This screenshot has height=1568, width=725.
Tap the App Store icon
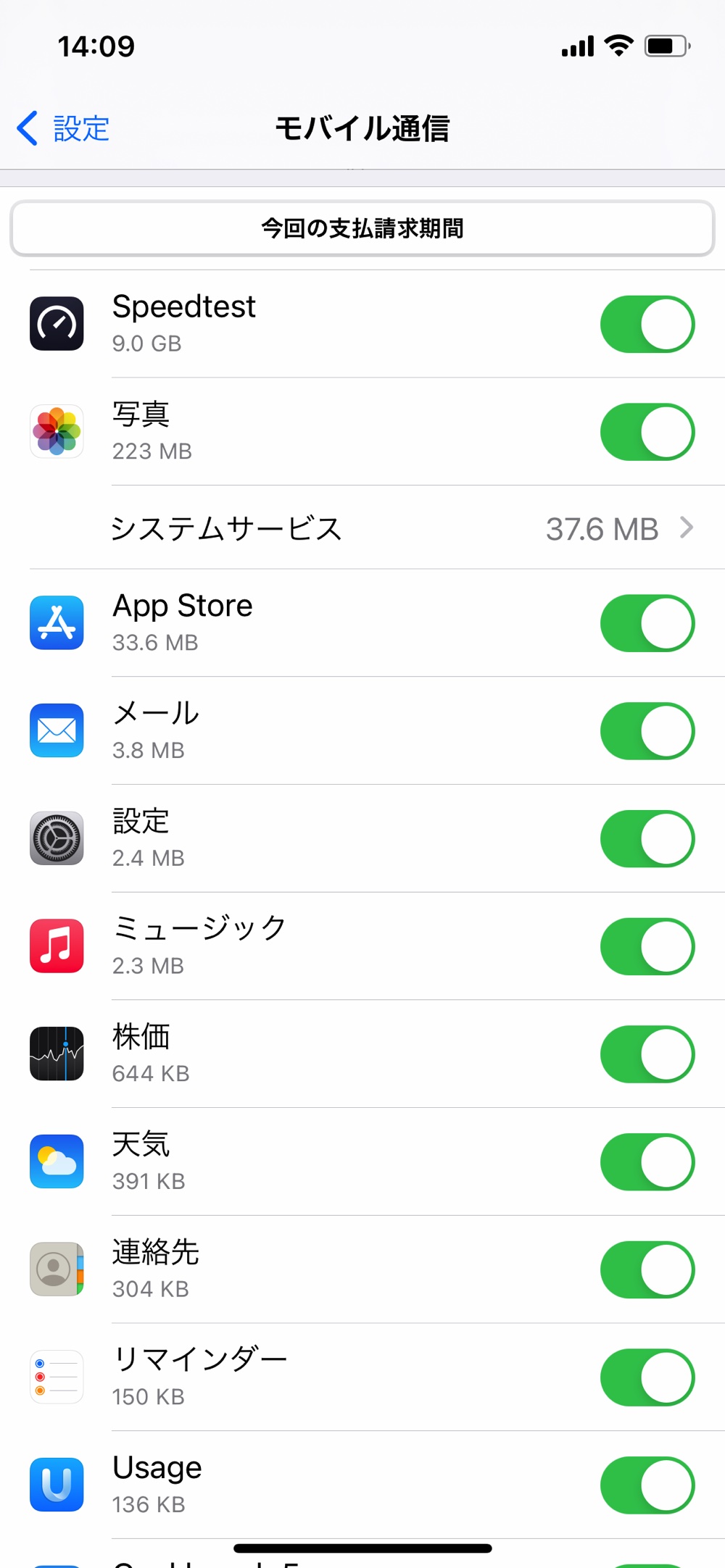coord(57,623)
